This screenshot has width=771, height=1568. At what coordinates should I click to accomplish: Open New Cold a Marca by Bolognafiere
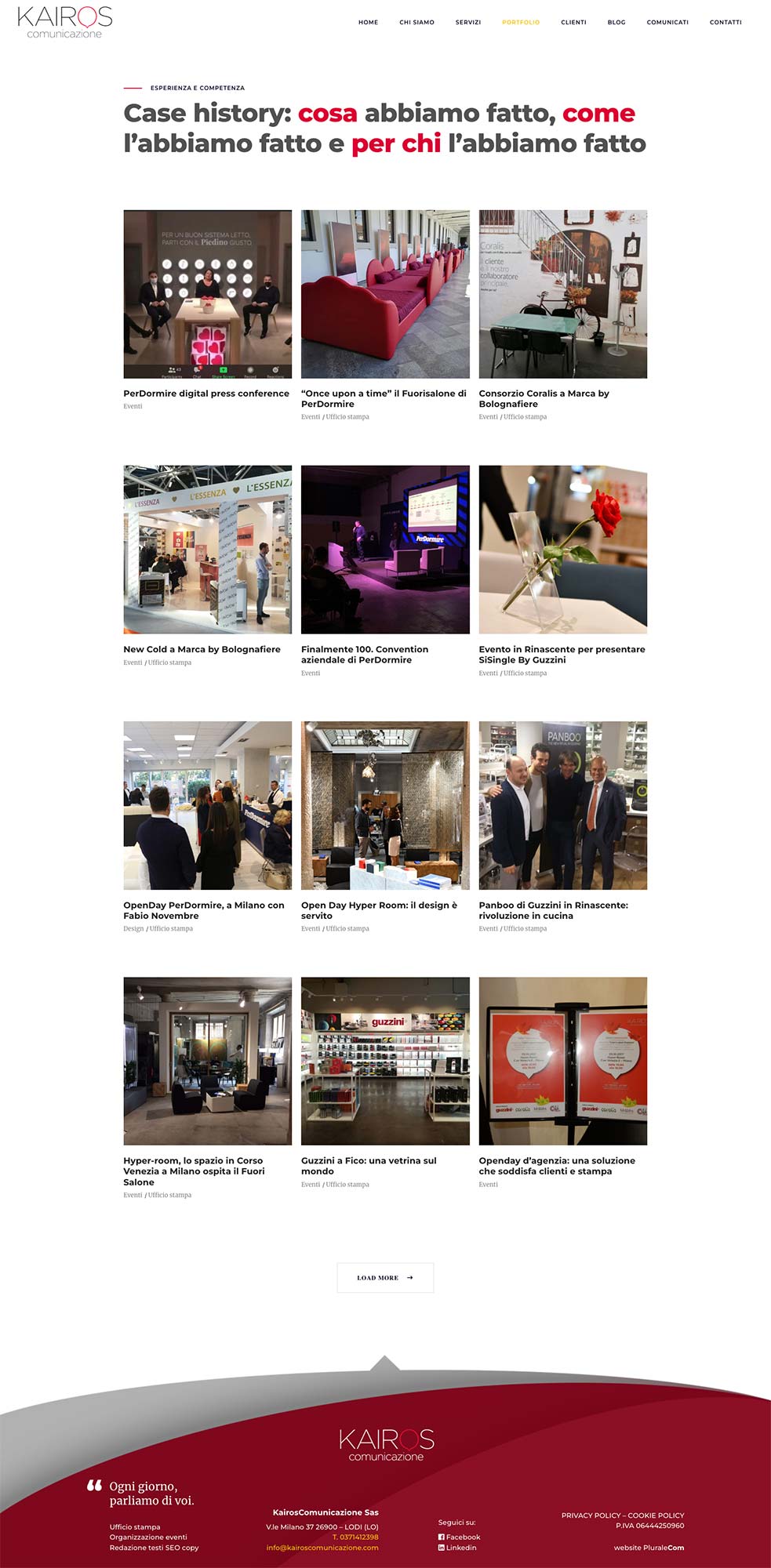tap(202, 649)
